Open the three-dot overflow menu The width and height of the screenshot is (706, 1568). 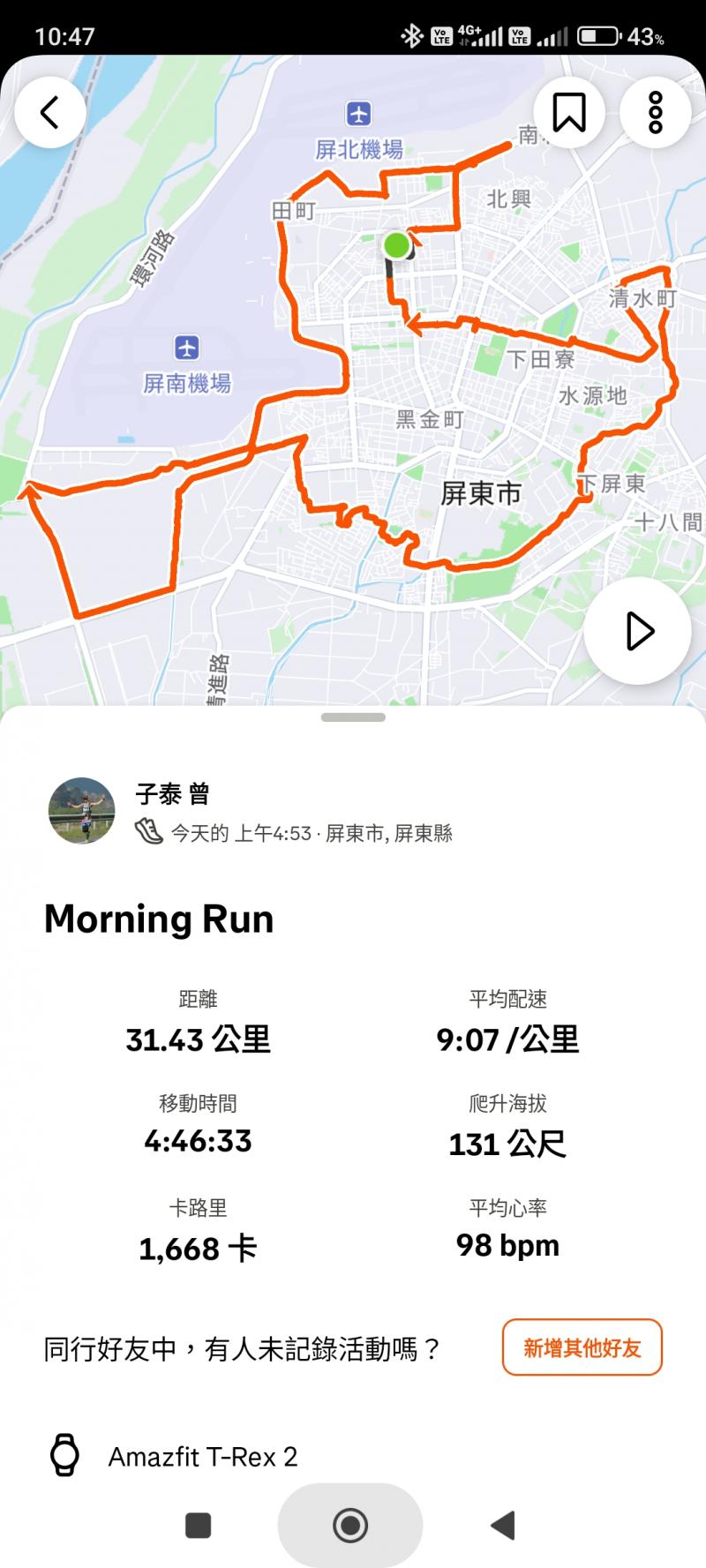click(655, 112)
